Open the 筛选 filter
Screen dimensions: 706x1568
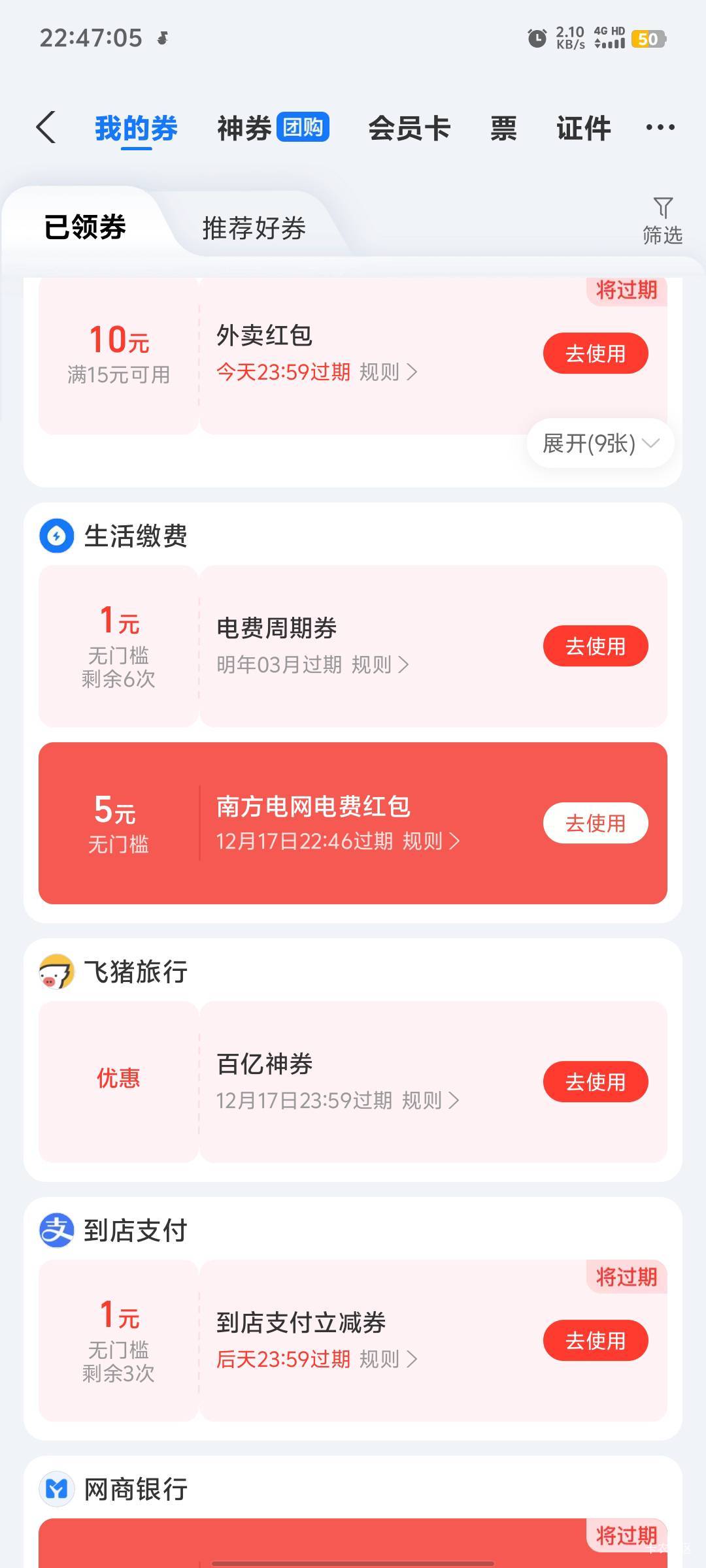pyautogui.click(x=662, y=221)
